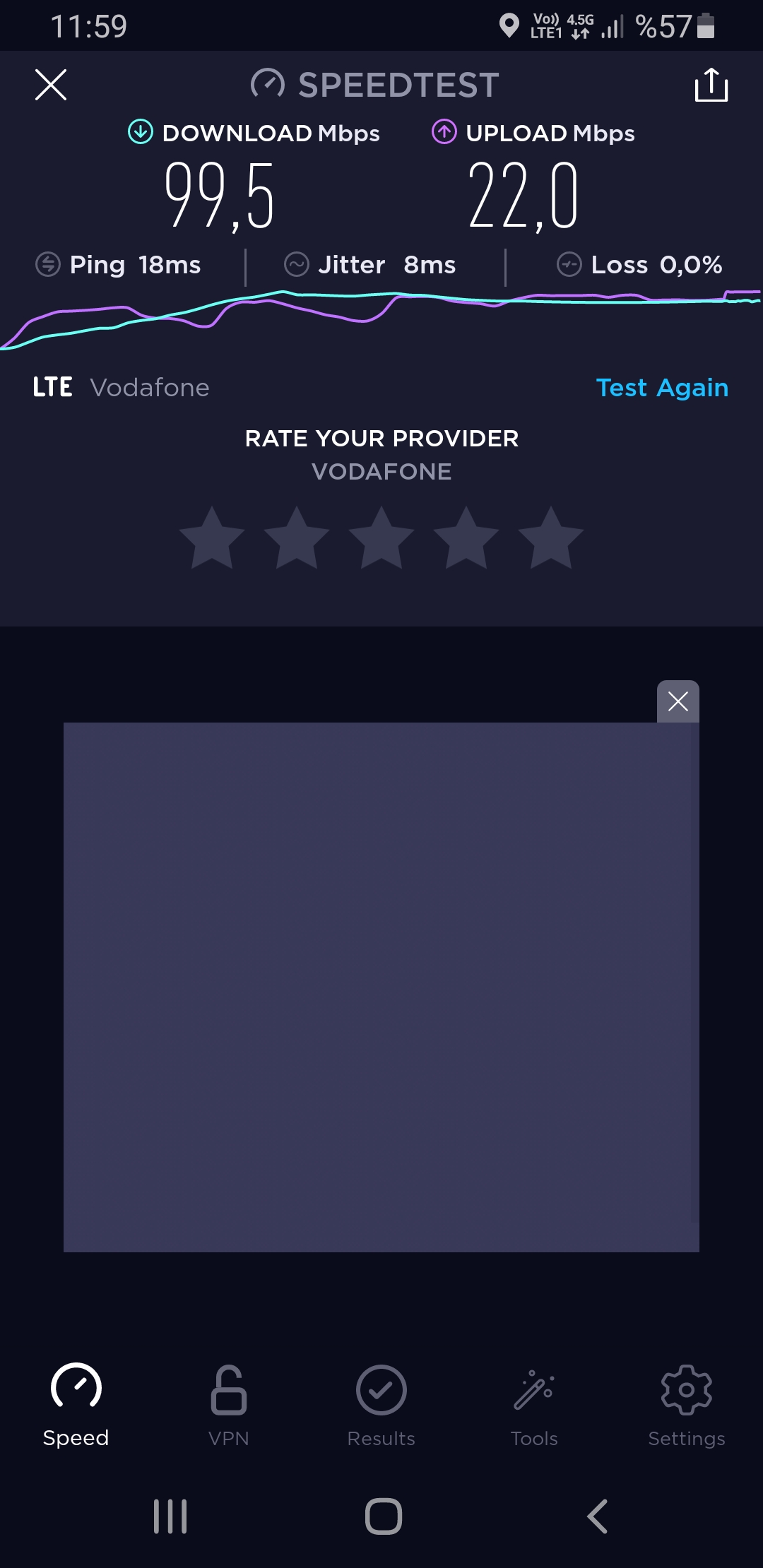Screen dimensions: 763x1568
Task: Rate Vodafone three stars
Action: click(381, 538)
